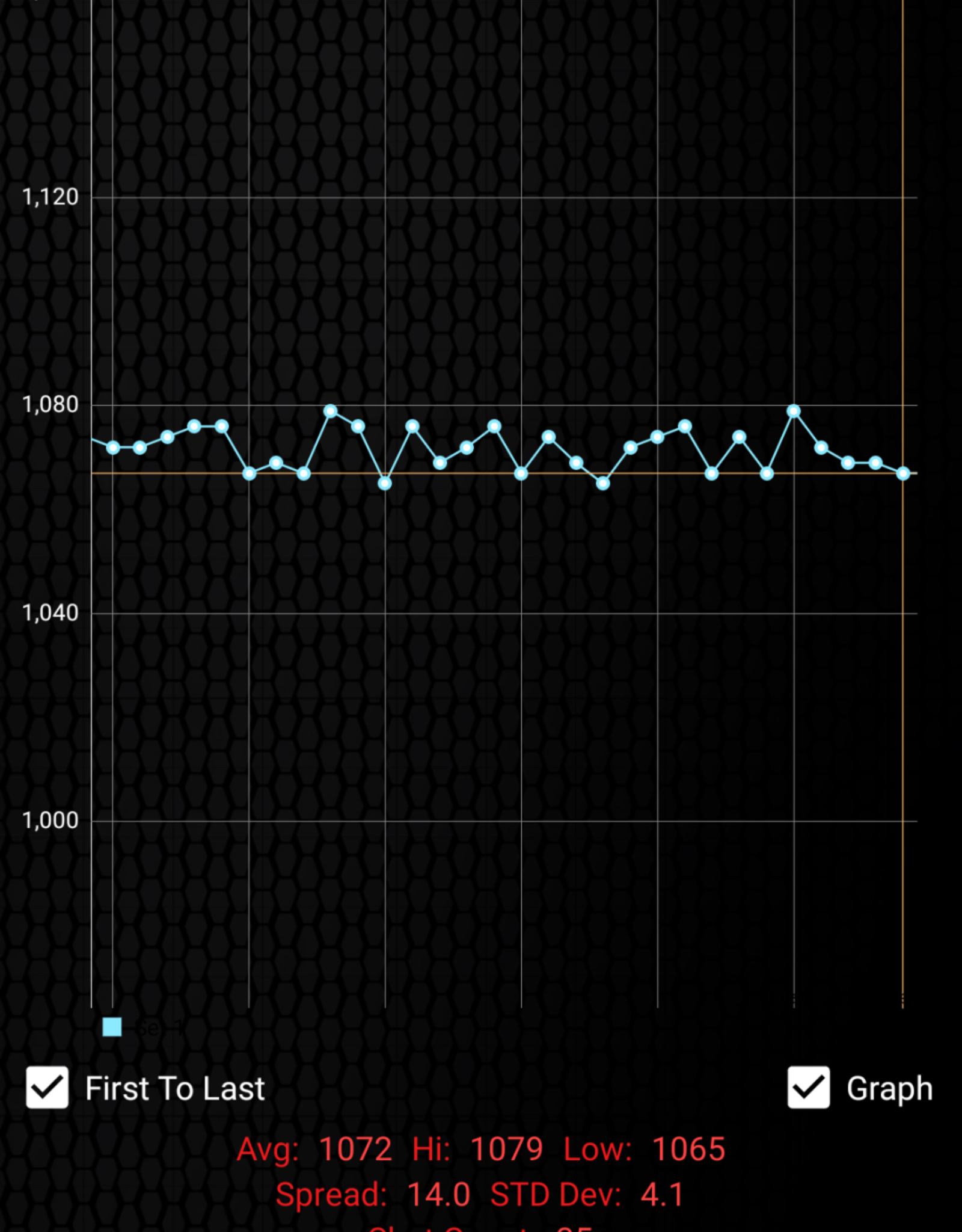This screenshot has height=1232, width=962.
Task: Toggle the Graph checkbox off
Action: pyautogui.click(x=808, y=1088)
